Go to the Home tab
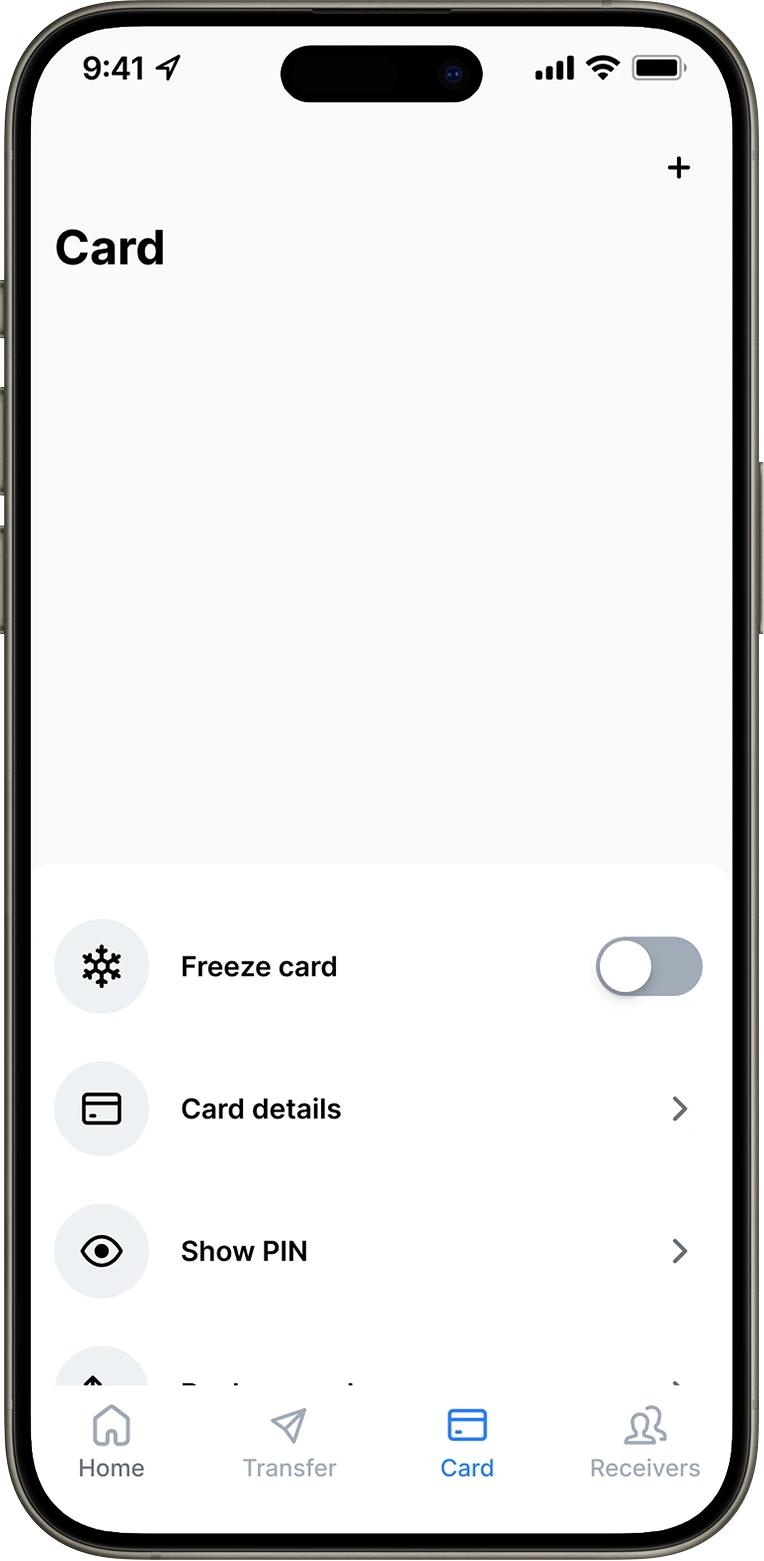This screenshot has width=764, height=1561. (111, 1443)
